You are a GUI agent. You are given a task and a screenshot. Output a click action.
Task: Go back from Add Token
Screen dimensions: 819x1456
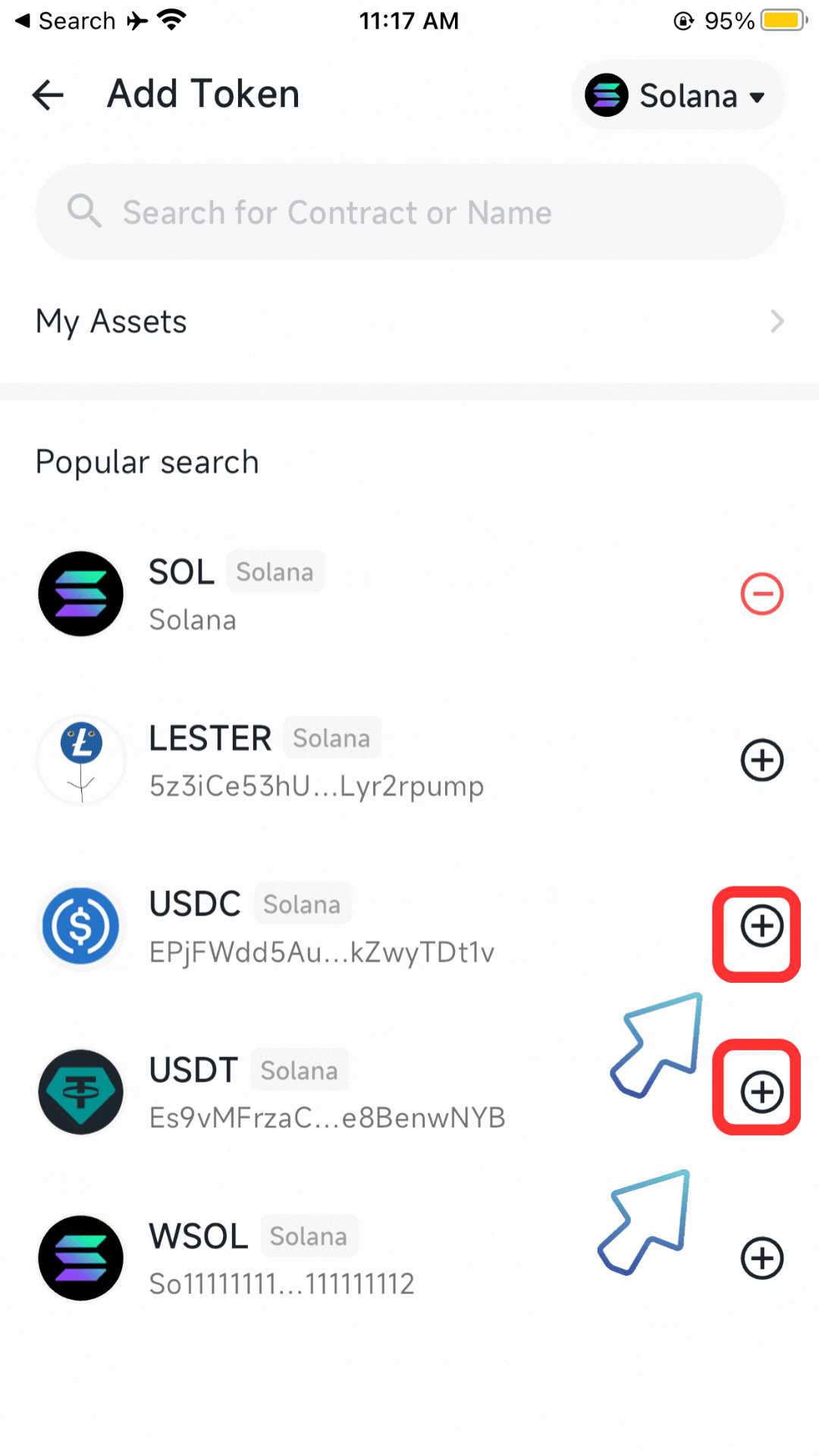pos(49,96)
